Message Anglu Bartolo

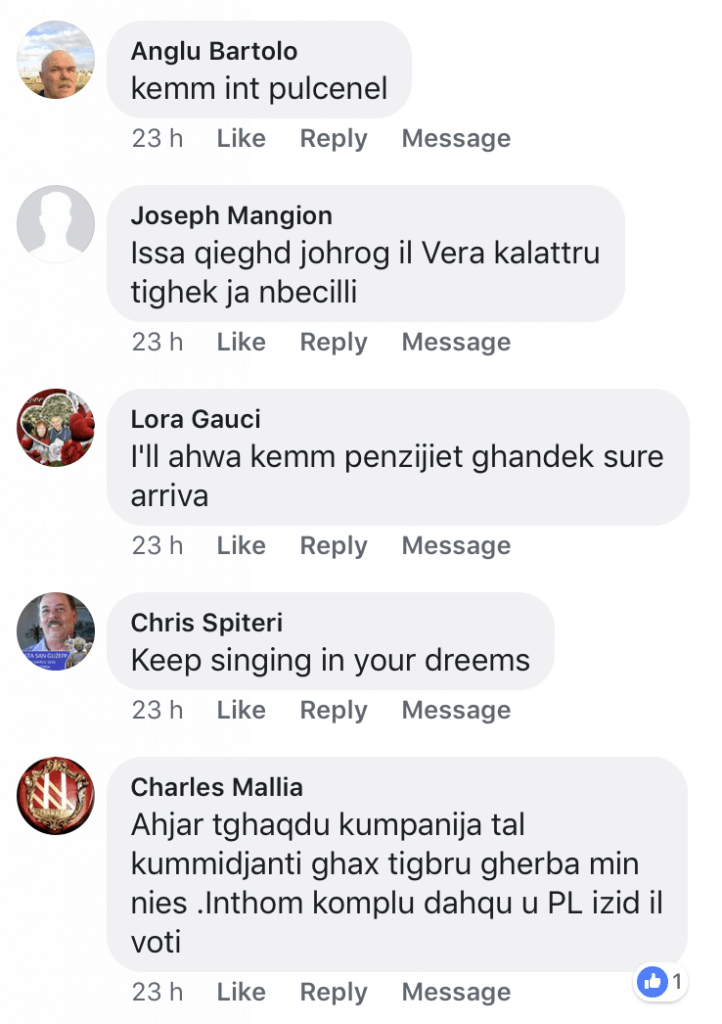click(x=455, y=138)
